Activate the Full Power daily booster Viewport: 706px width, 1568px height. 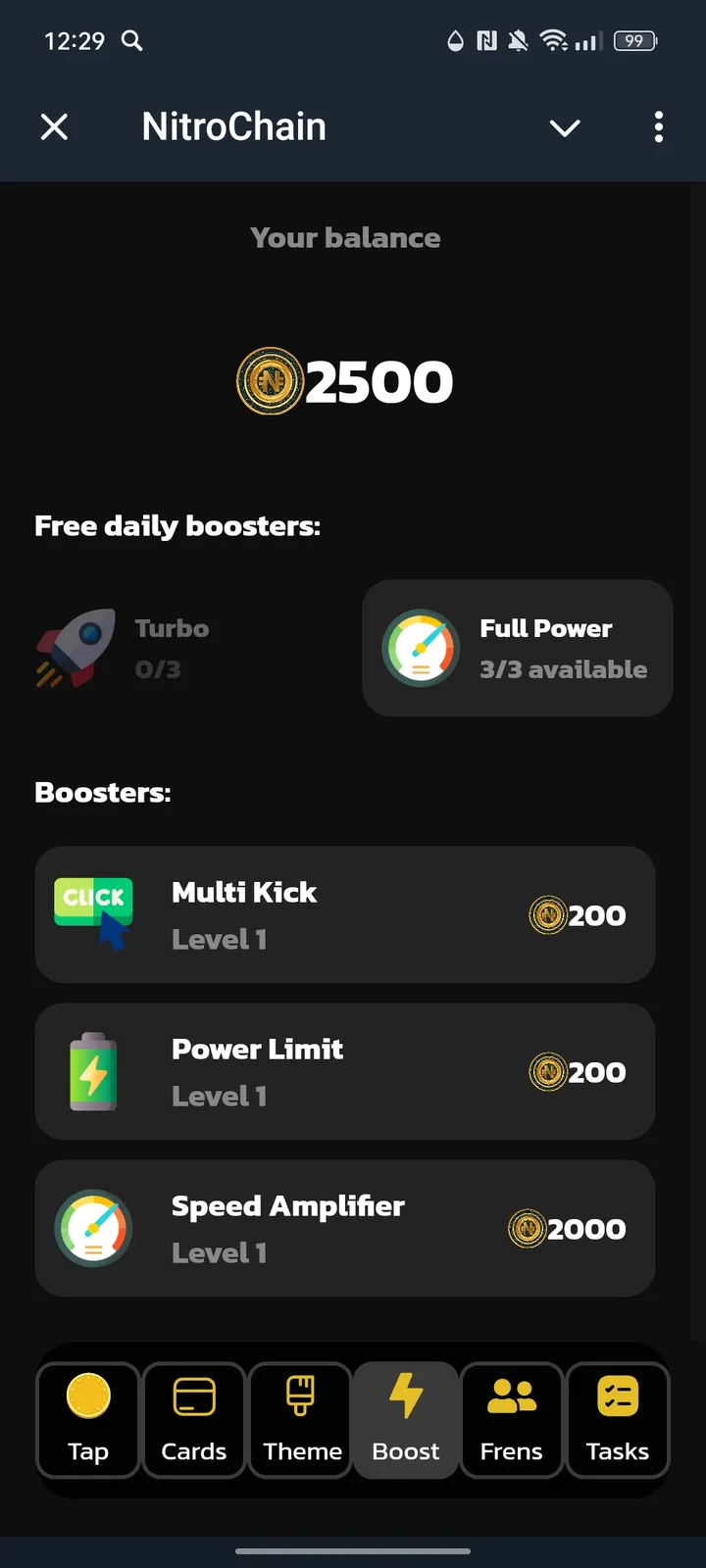[x=517, y=648]
